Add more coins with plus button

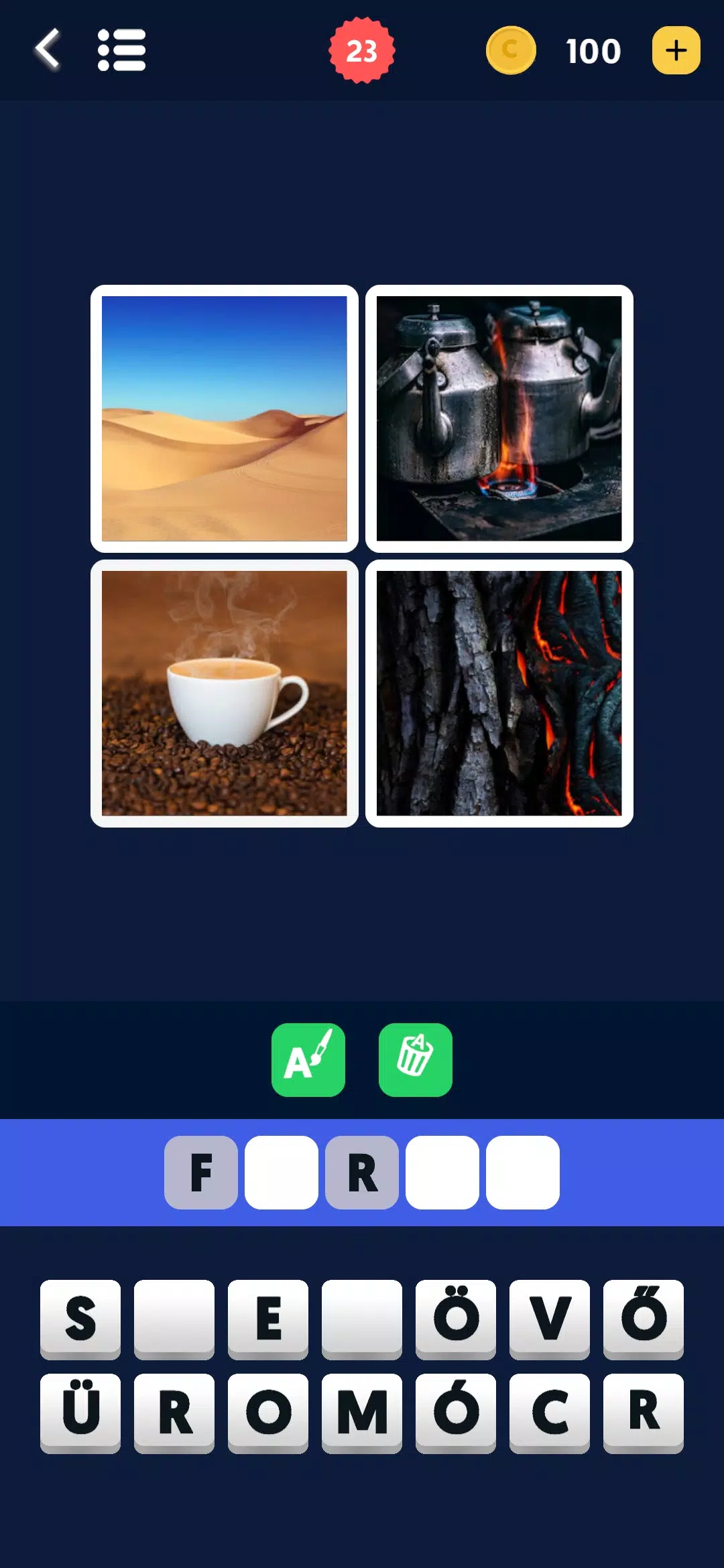[676, 50]
